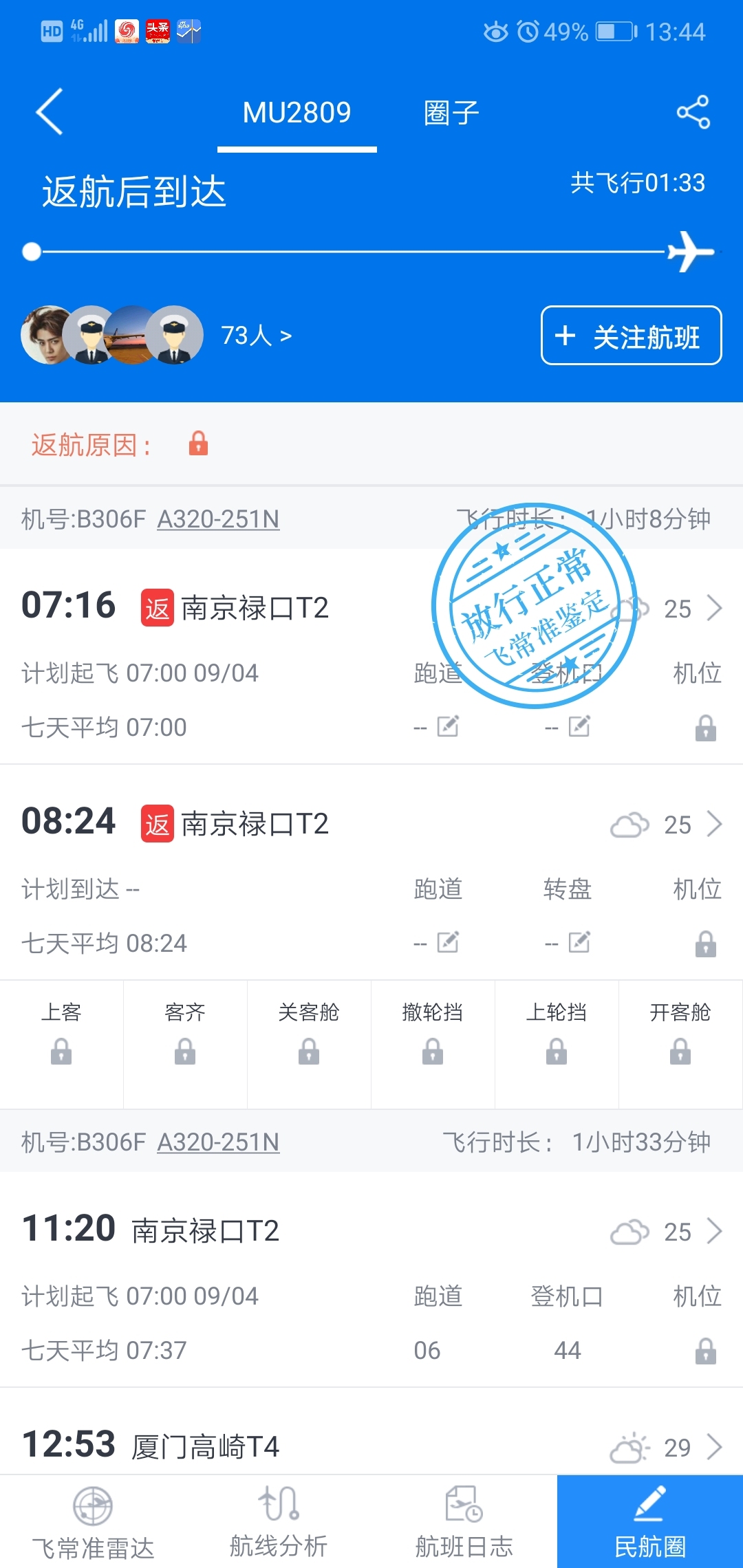The height and width of the screenshot is (1568, 743).
Task: Unlock the 开客舱 time
Action: 680,1052
